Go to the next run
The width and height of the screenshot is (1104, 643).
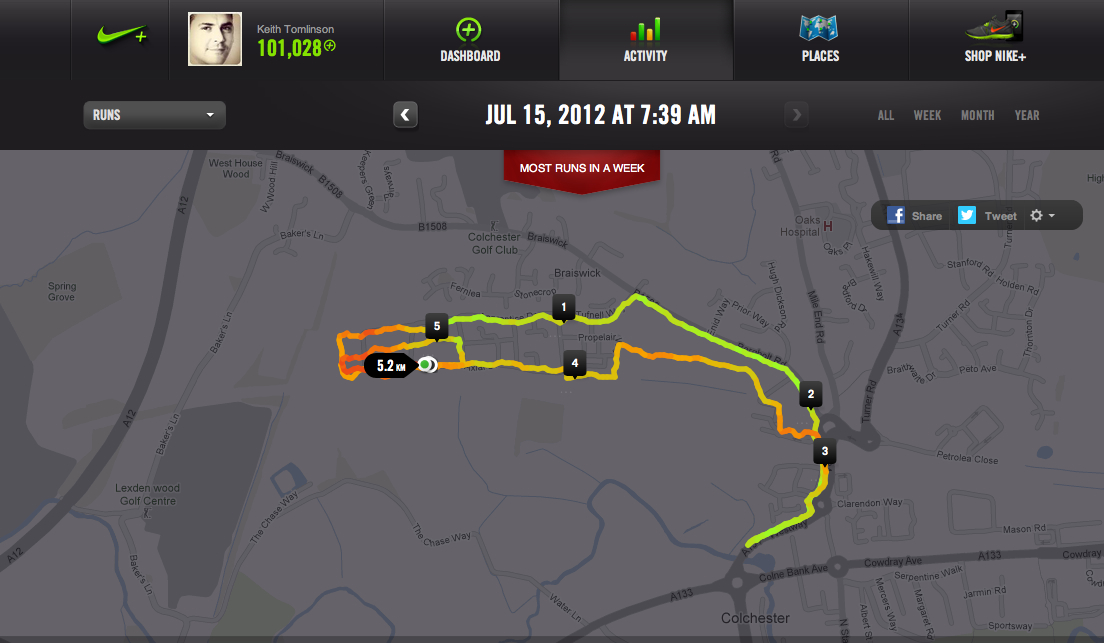796,115
